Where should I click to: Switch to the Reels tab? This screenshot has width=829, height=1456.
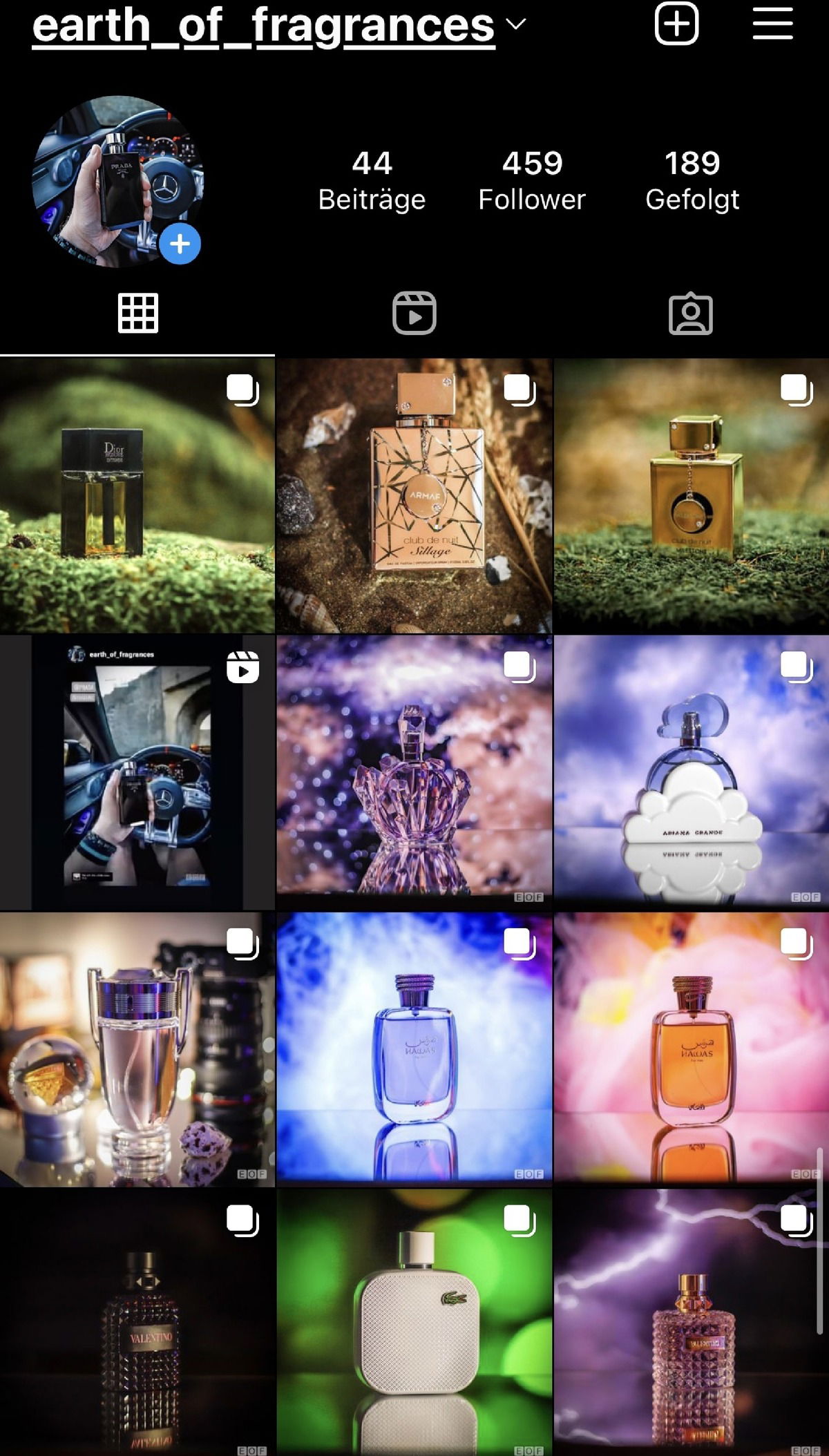pyautogui.click(x=414, y=314)
